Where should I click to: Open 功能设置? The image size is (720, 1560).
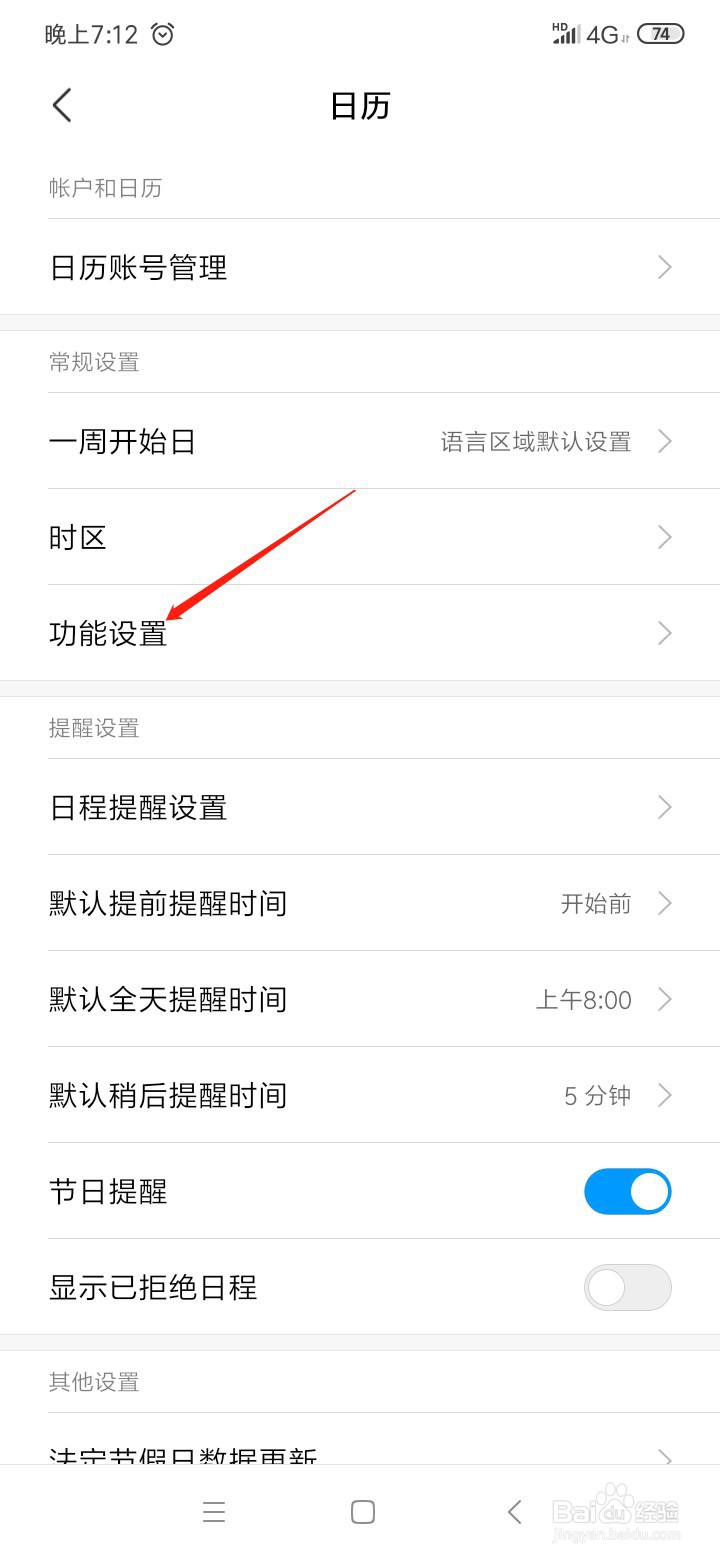[x=360, y=632]
